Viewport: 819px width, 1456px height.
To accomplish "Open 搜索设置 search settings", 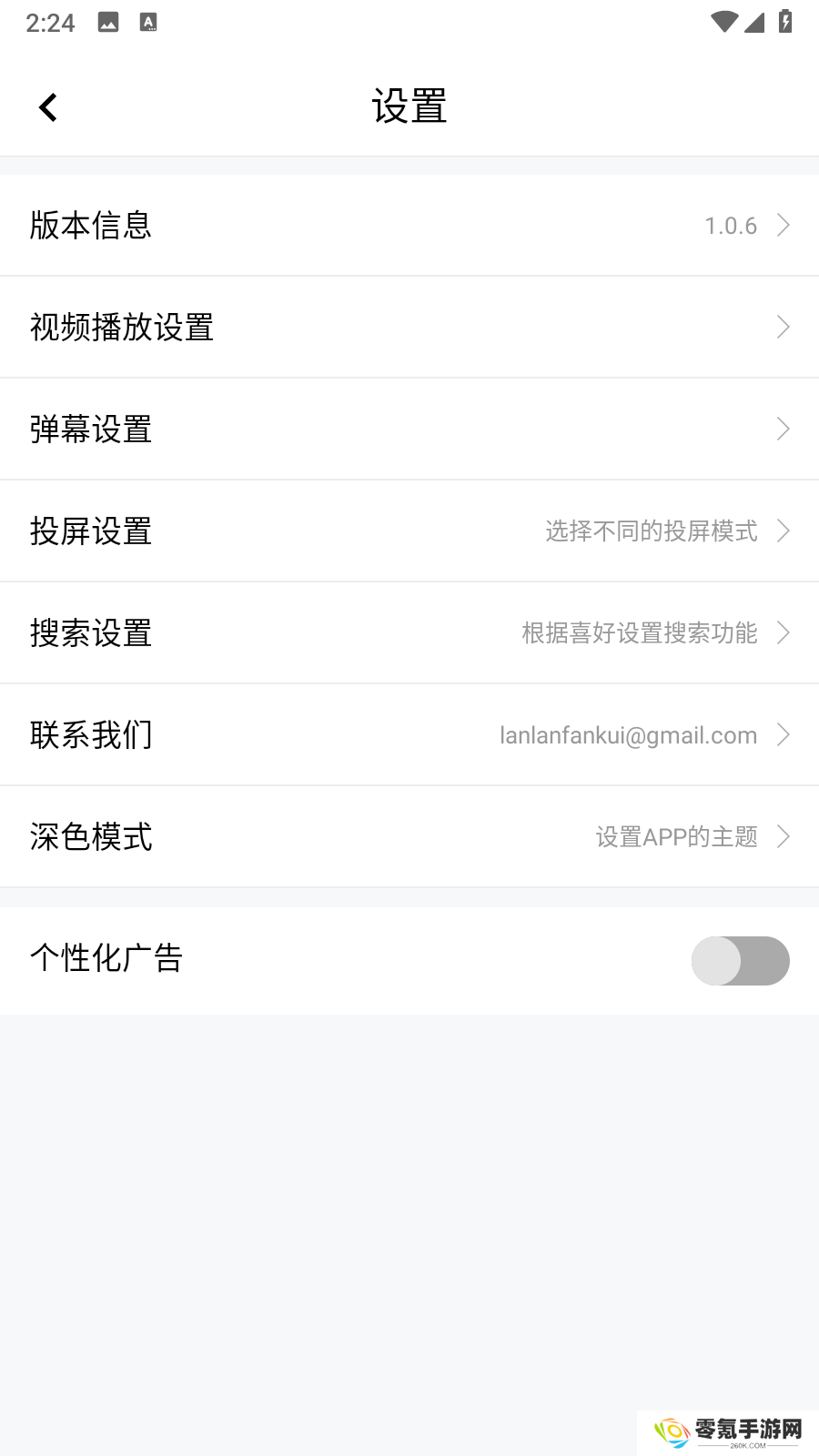I will (409, 632).
